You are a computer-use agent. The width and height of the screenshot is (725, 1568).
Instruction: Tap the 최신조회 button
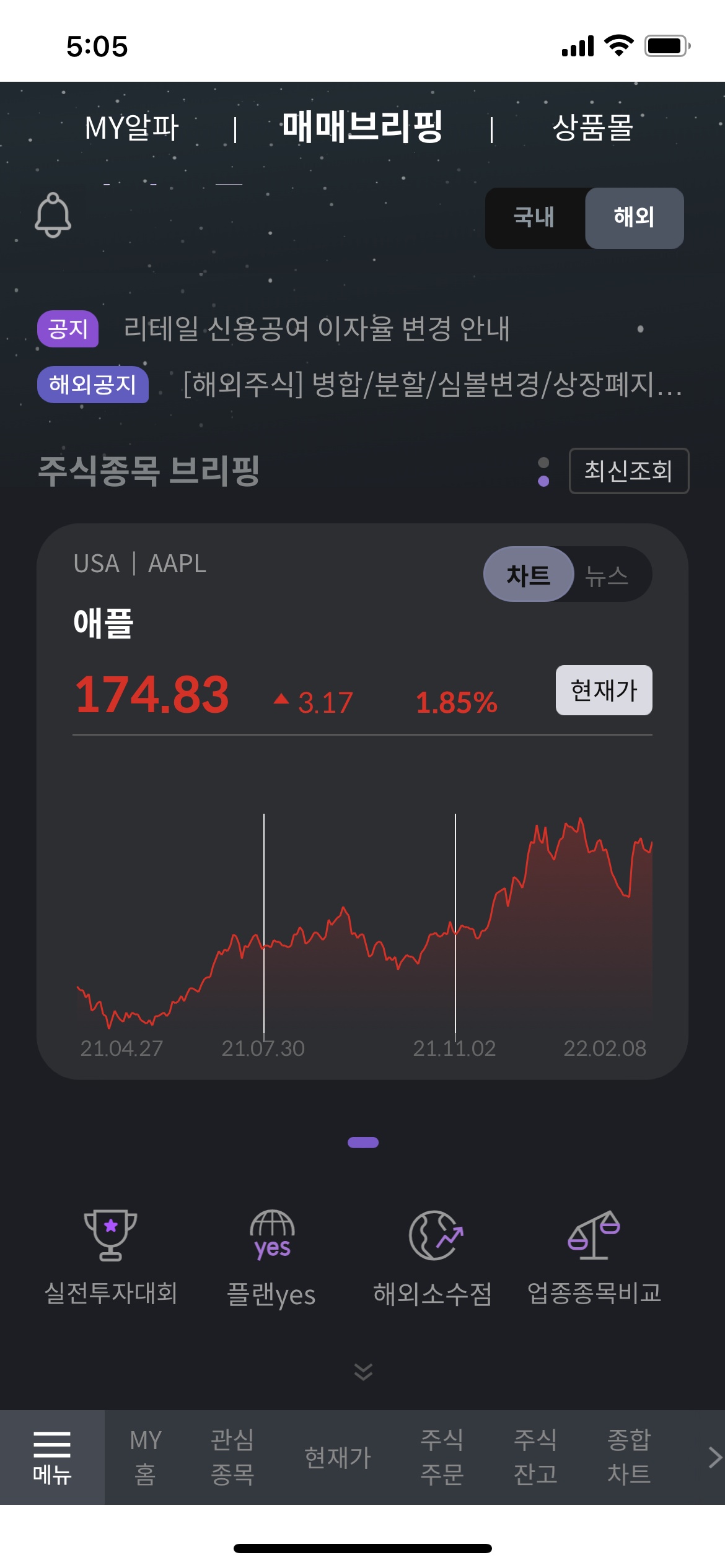point(628,471)
